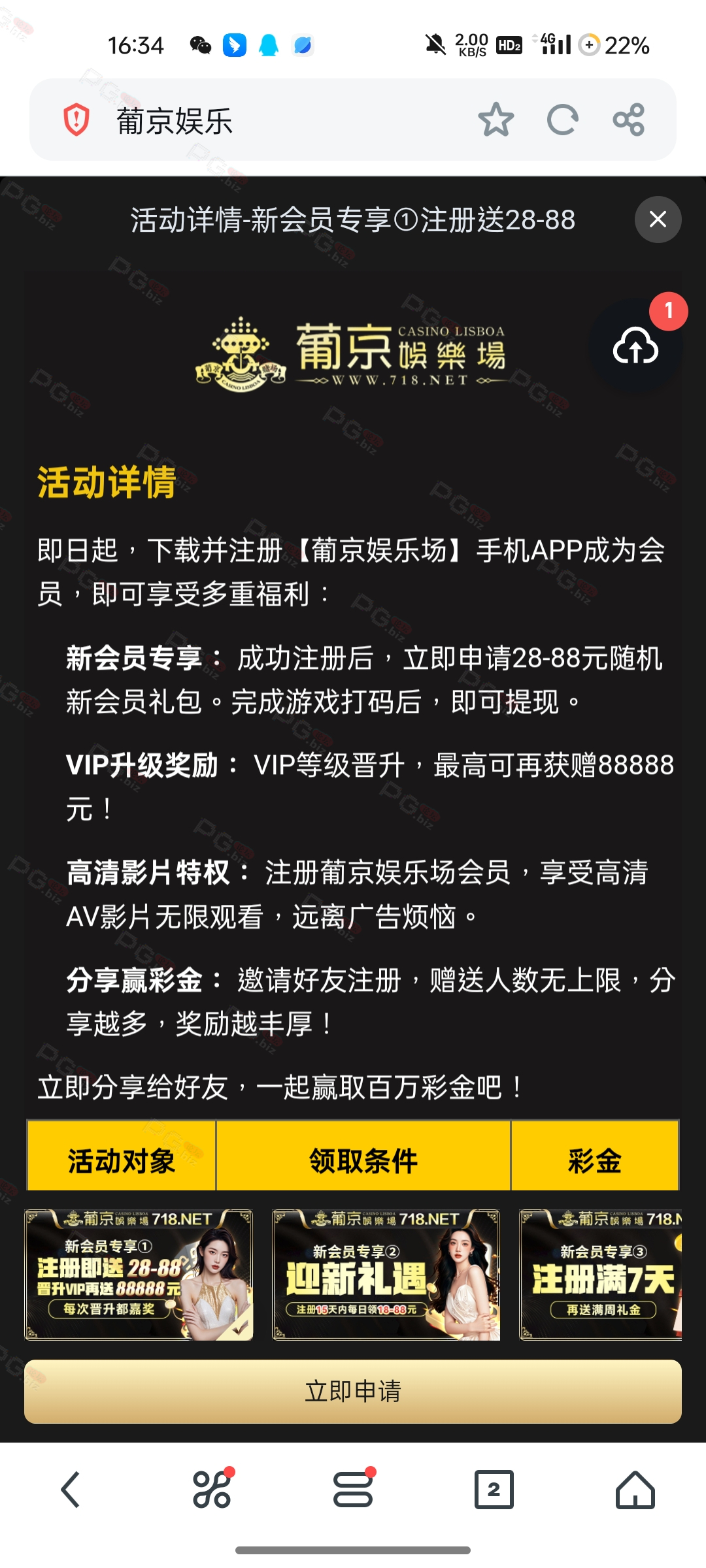This screenshot has width=706, height=1568.
Task: Open the cloud upload floating button
Action: point(636,346)
